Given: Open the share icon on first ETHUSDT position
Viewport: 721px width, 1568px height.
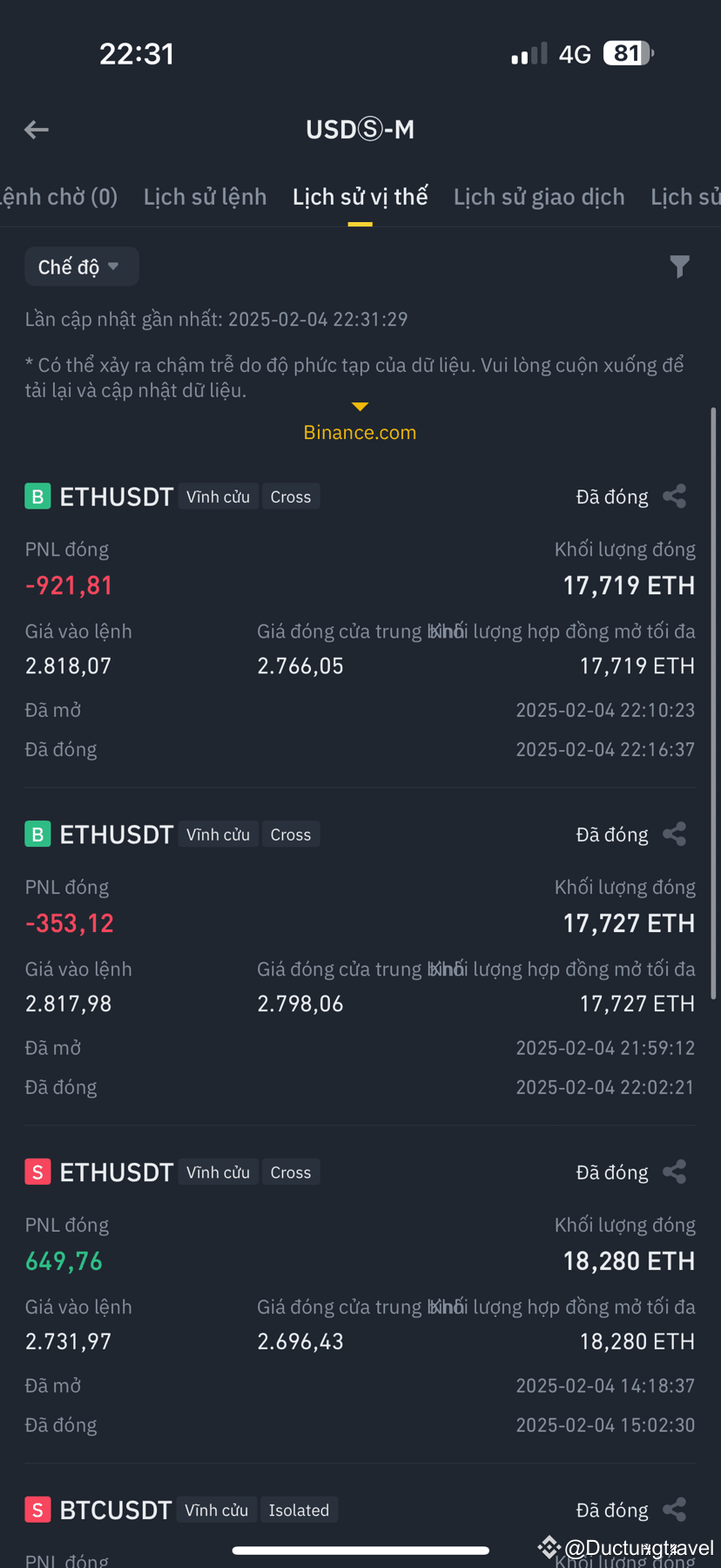Looking at the screenshot, I should tap(675, 495).
